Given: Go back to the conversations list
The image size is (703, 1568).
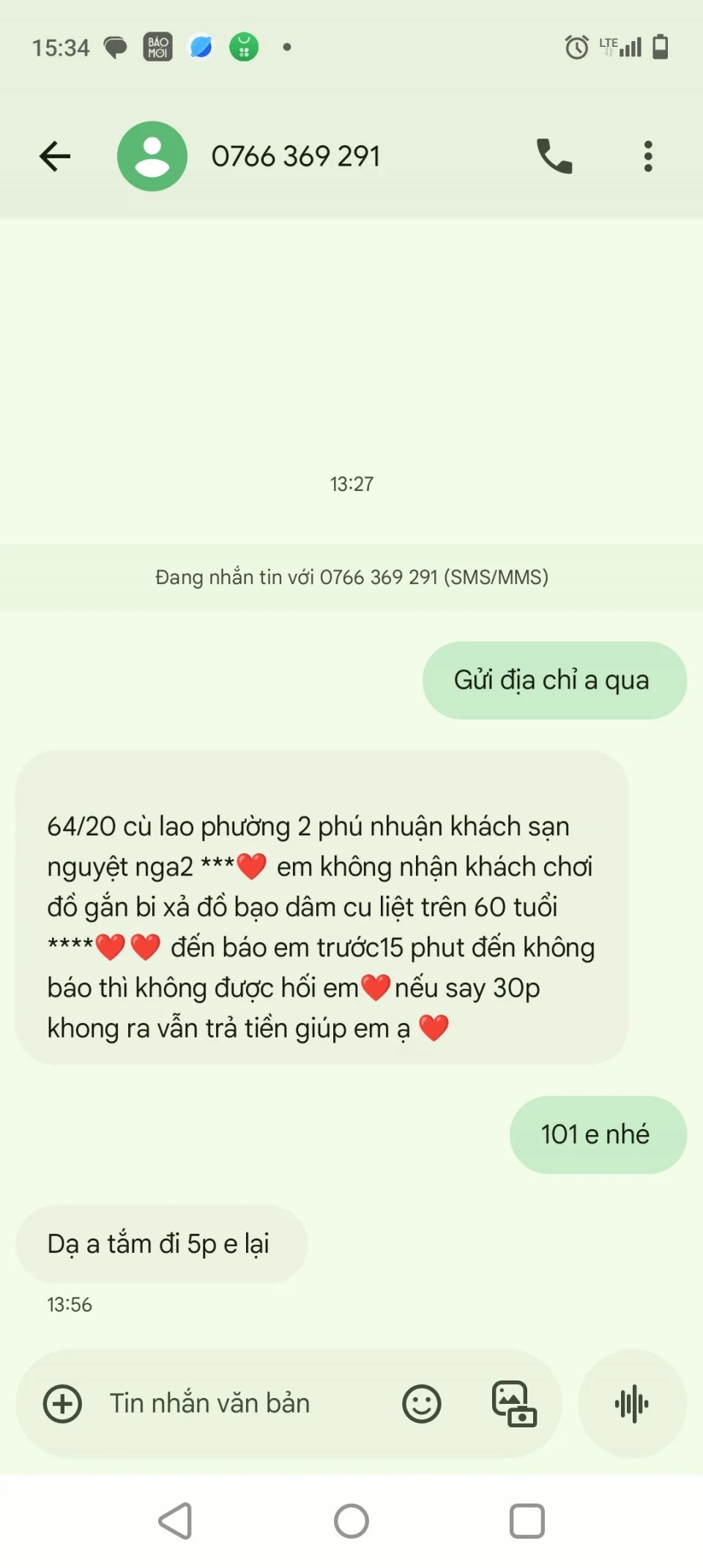Looking at the screenshot, I should coord(55,156).
